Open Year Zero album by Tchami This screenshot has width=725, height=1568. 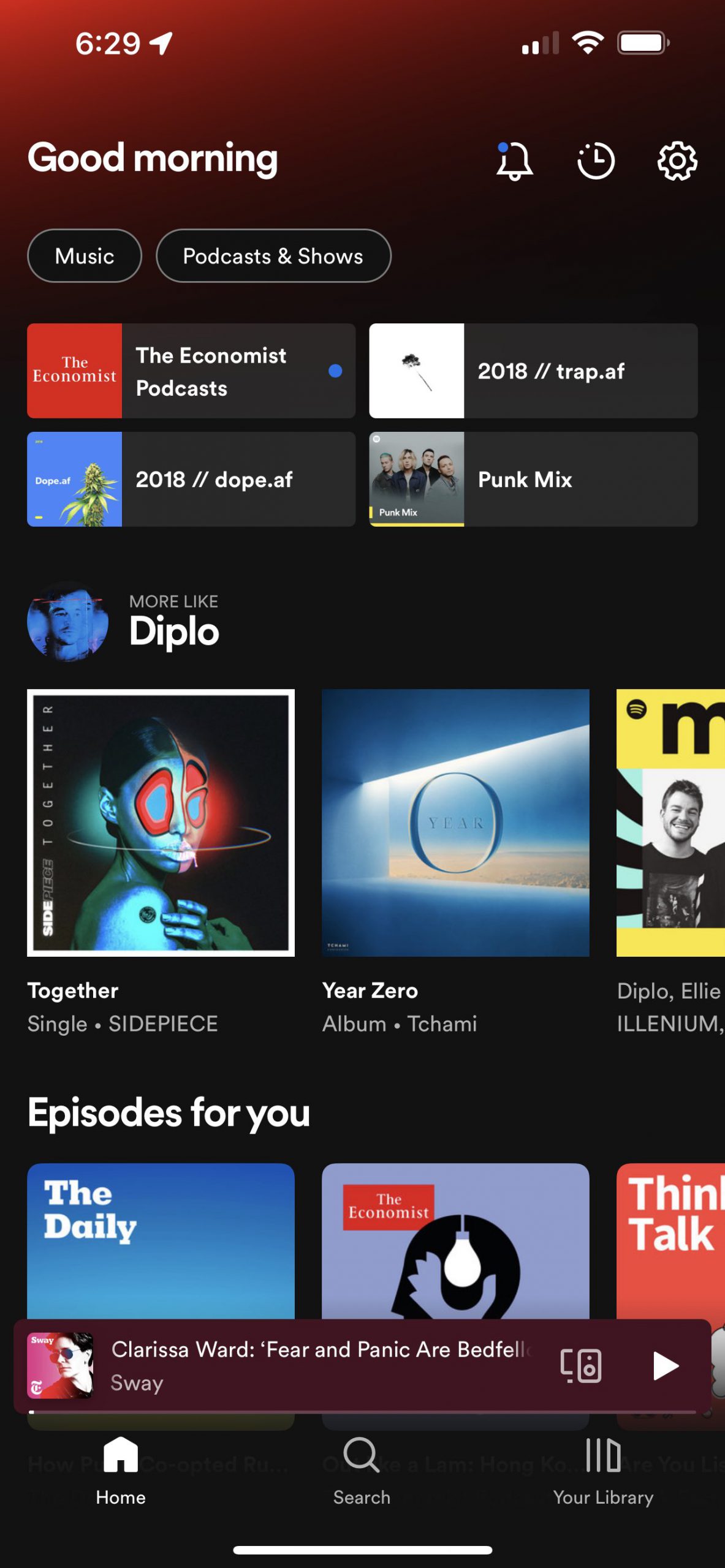[455, 823]
